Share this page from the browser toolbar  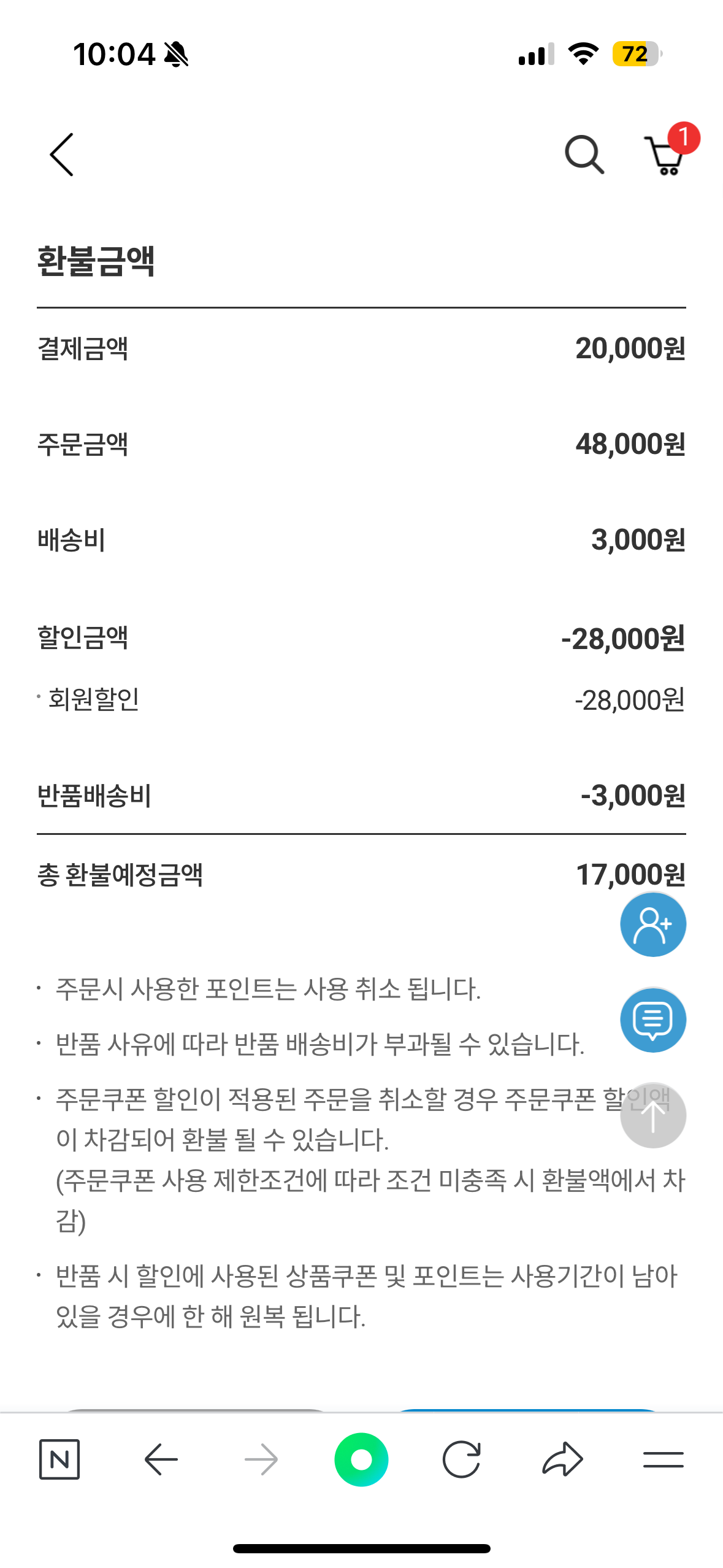[562, 1459]
